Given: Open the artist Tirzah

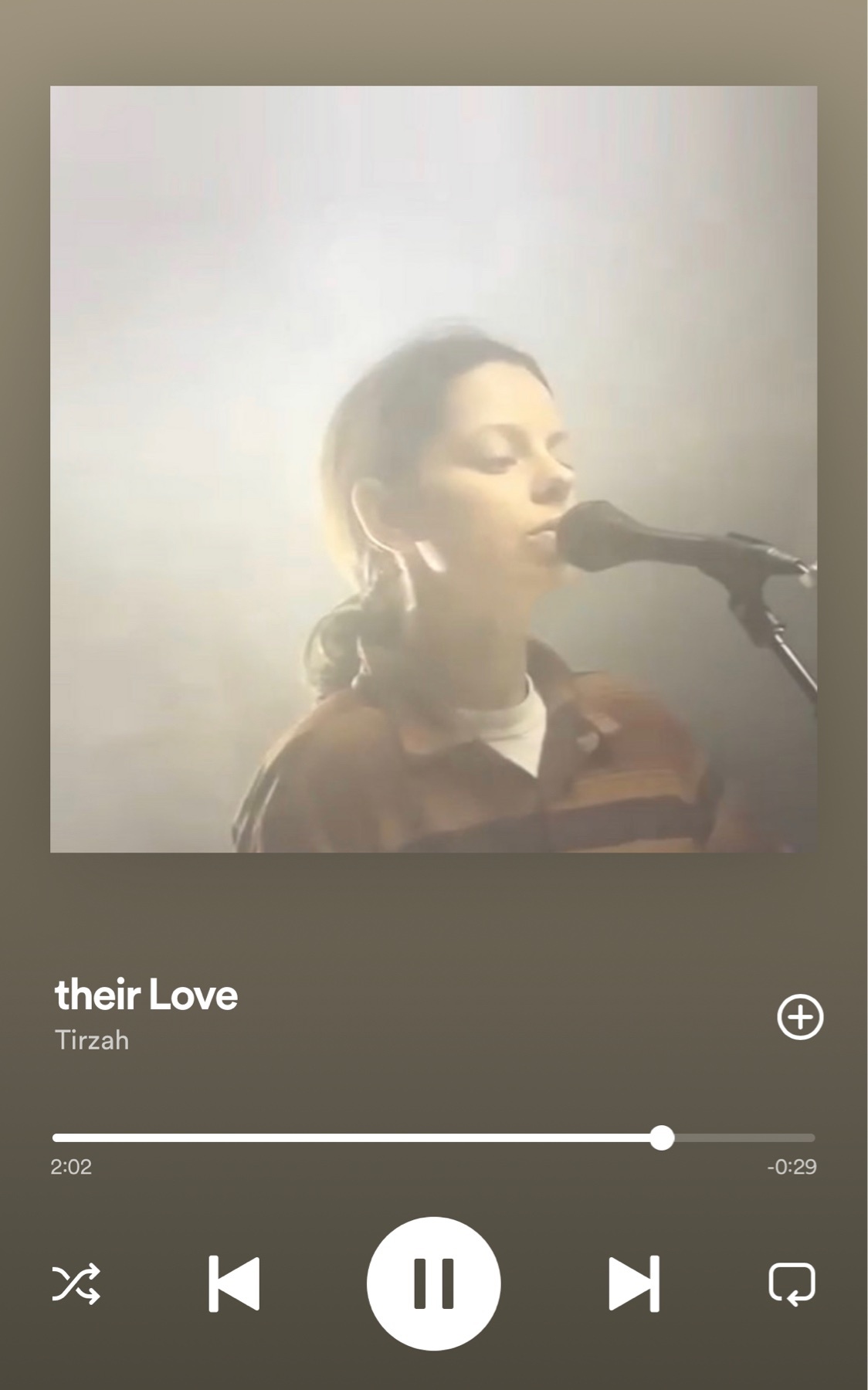Looking at the screenshot, I should pos(92,1040).
